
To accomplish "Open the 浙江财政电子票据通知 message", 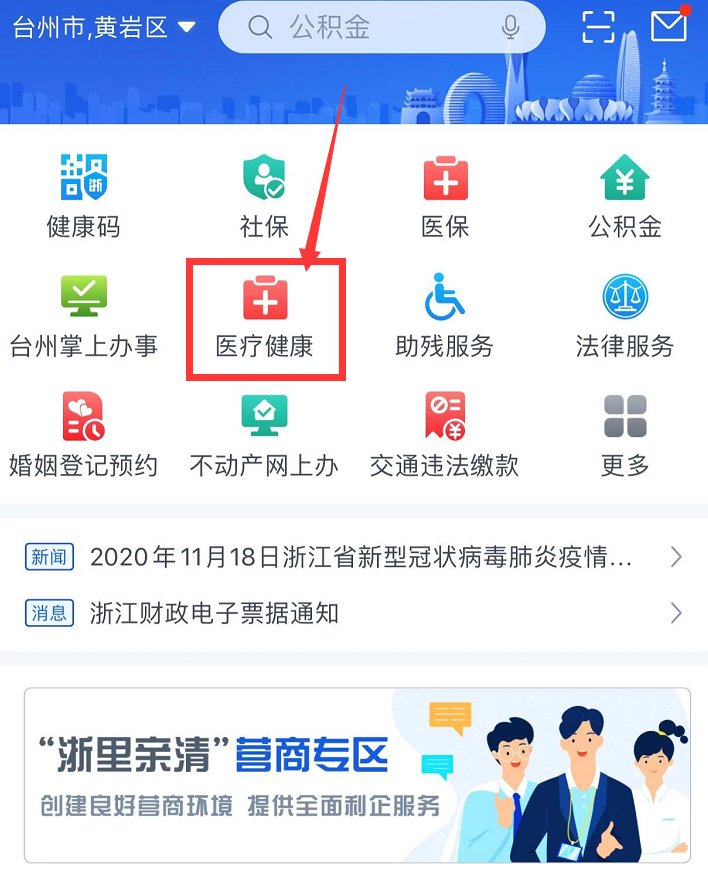I will pos(354,612).
